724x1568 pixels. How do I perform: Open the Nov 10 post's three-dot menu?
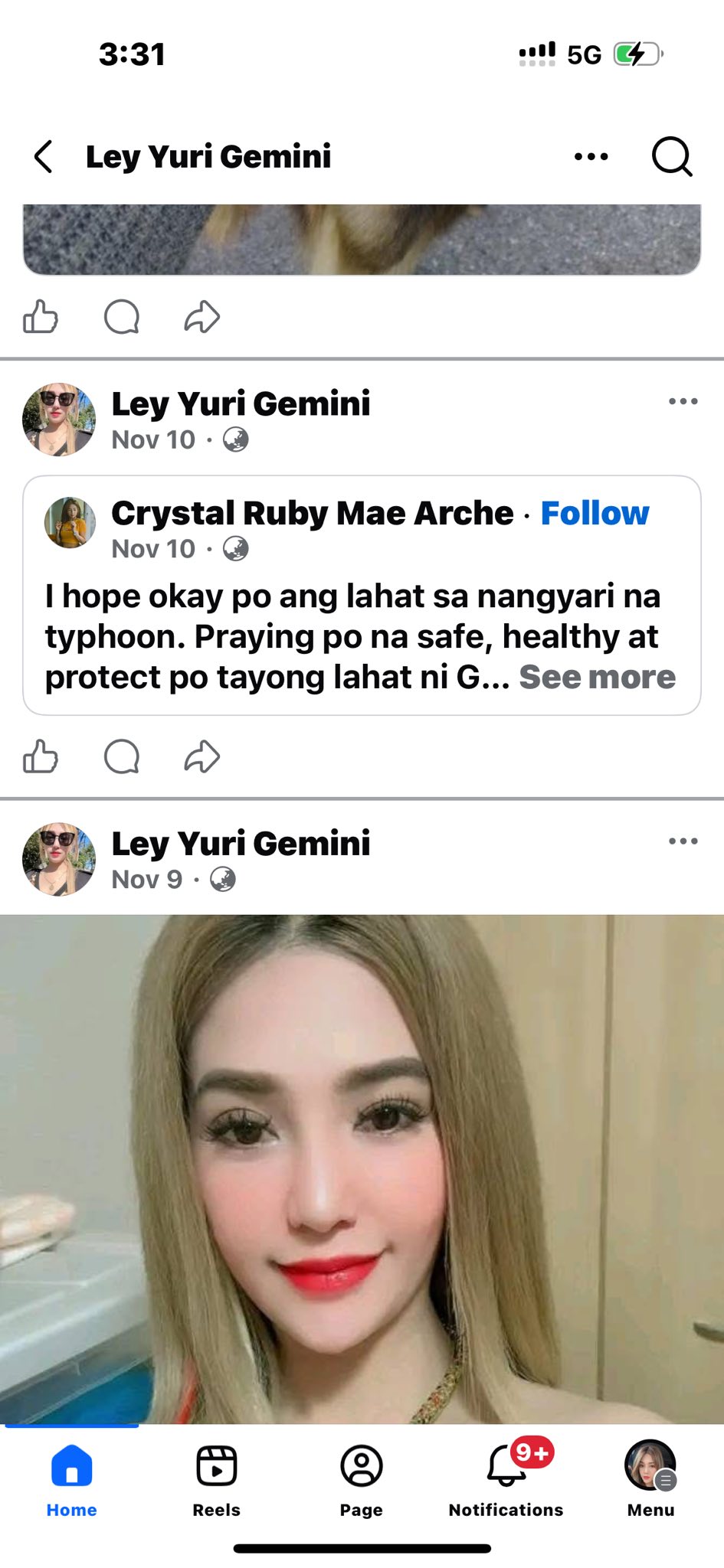pos(683,401)
